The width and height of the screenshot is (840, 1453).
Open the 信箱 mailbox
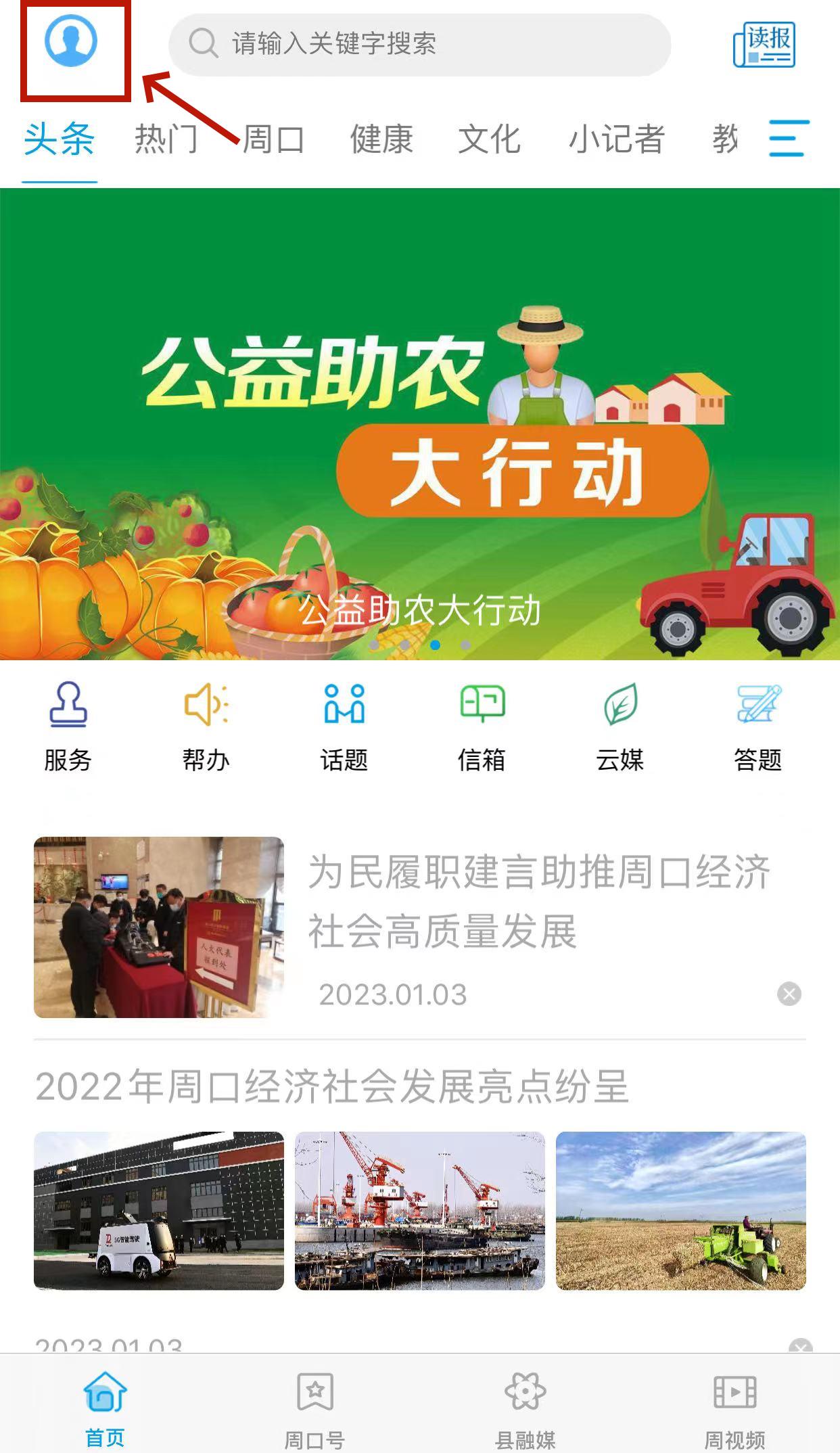coord(482,727)
